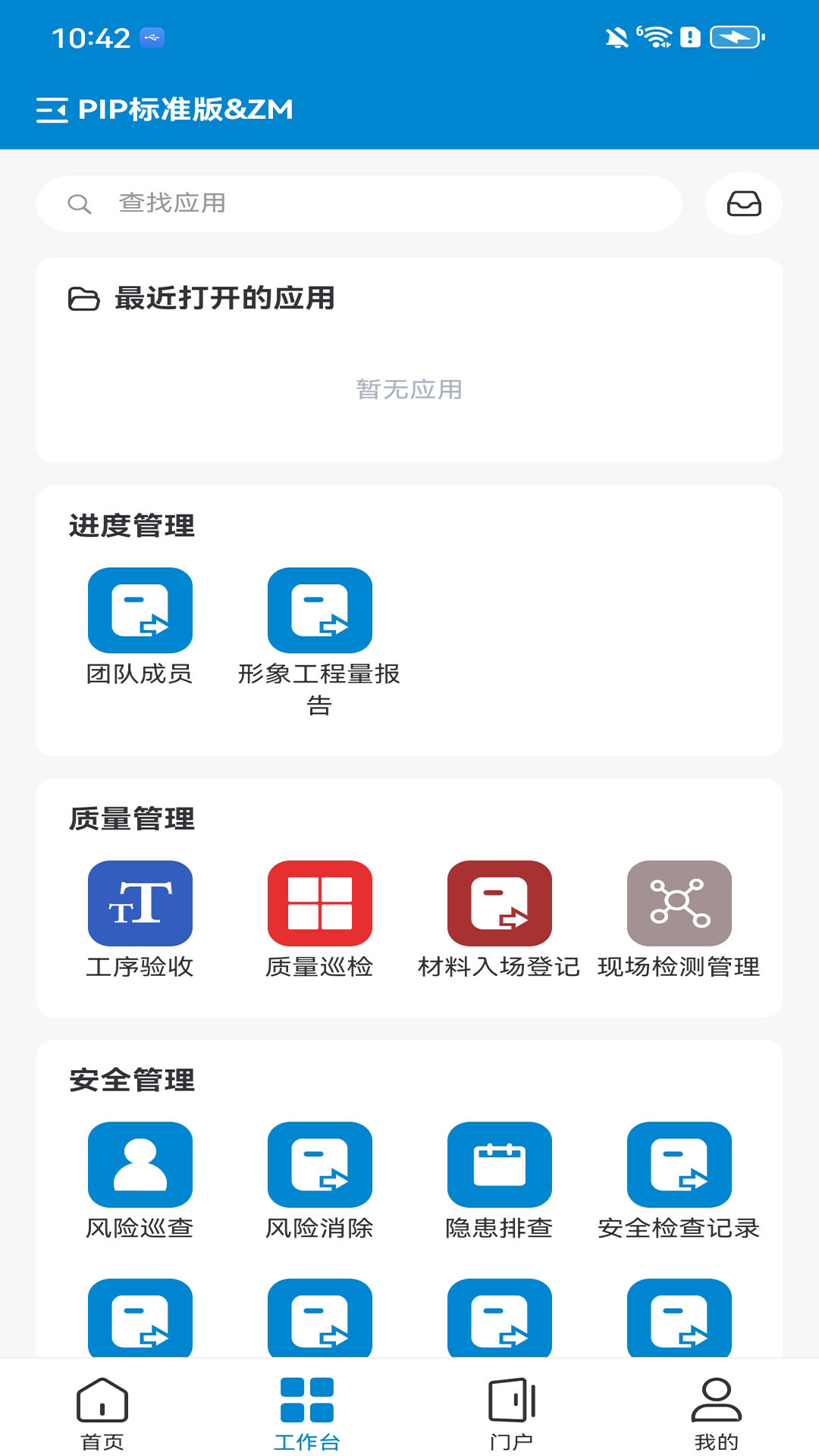The width and height of the screenshot is (819, 1456).
Task: Click the folder icon before 最近打开的应用
Action: tap(83, 298)
